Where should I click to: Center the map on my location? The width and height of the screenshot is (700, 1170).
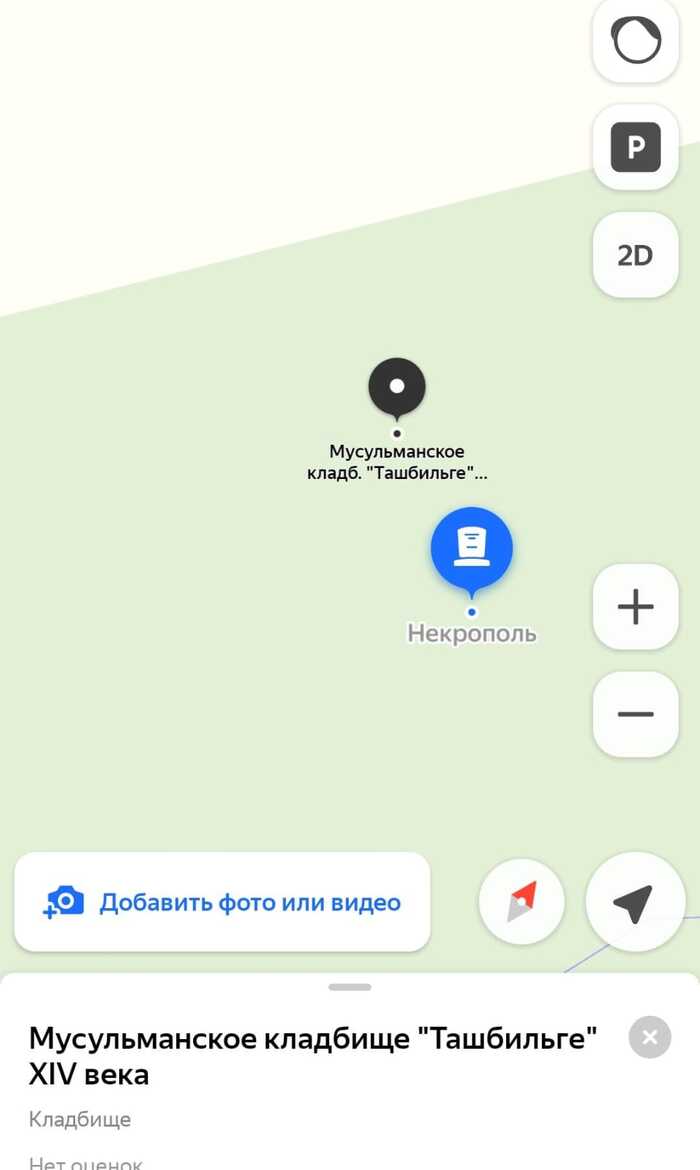634,901
